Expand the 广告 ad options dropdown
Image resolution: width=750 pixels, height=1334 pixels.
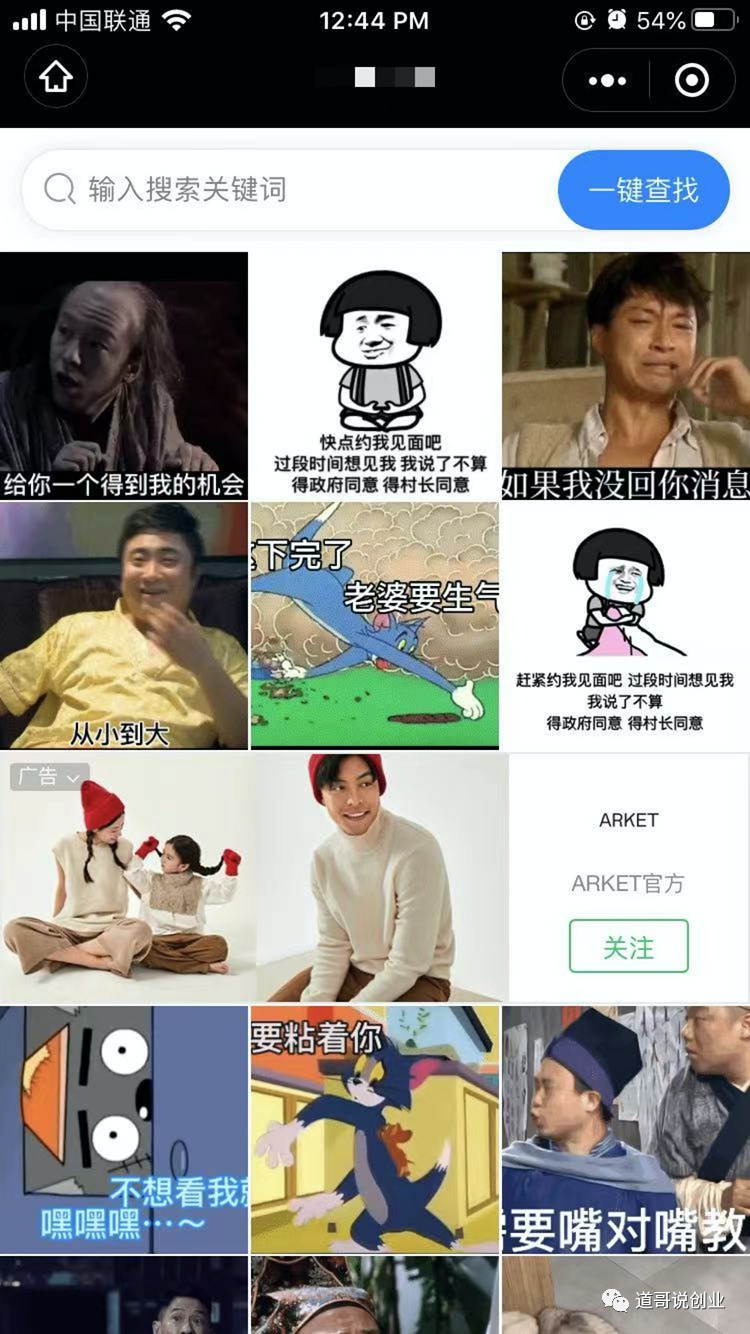click(49, 777)
